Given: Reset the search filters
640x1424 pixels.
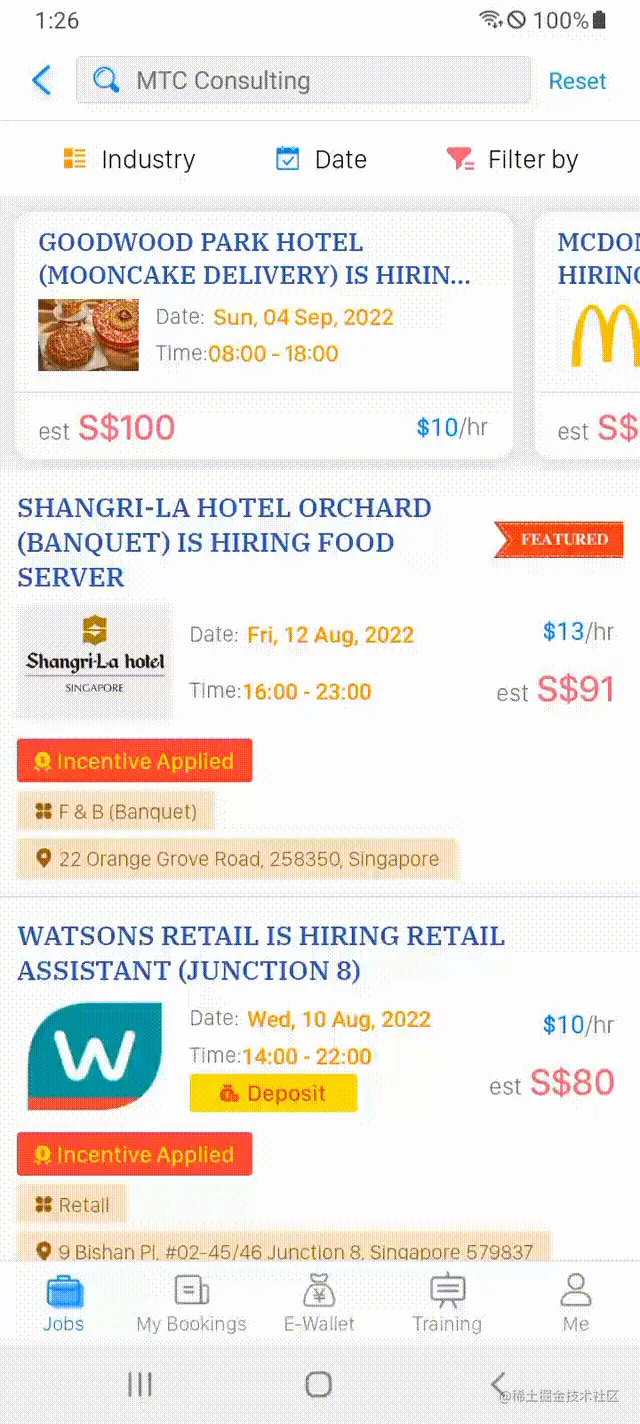Looking at the screenshot, I should tap(577, 81).
